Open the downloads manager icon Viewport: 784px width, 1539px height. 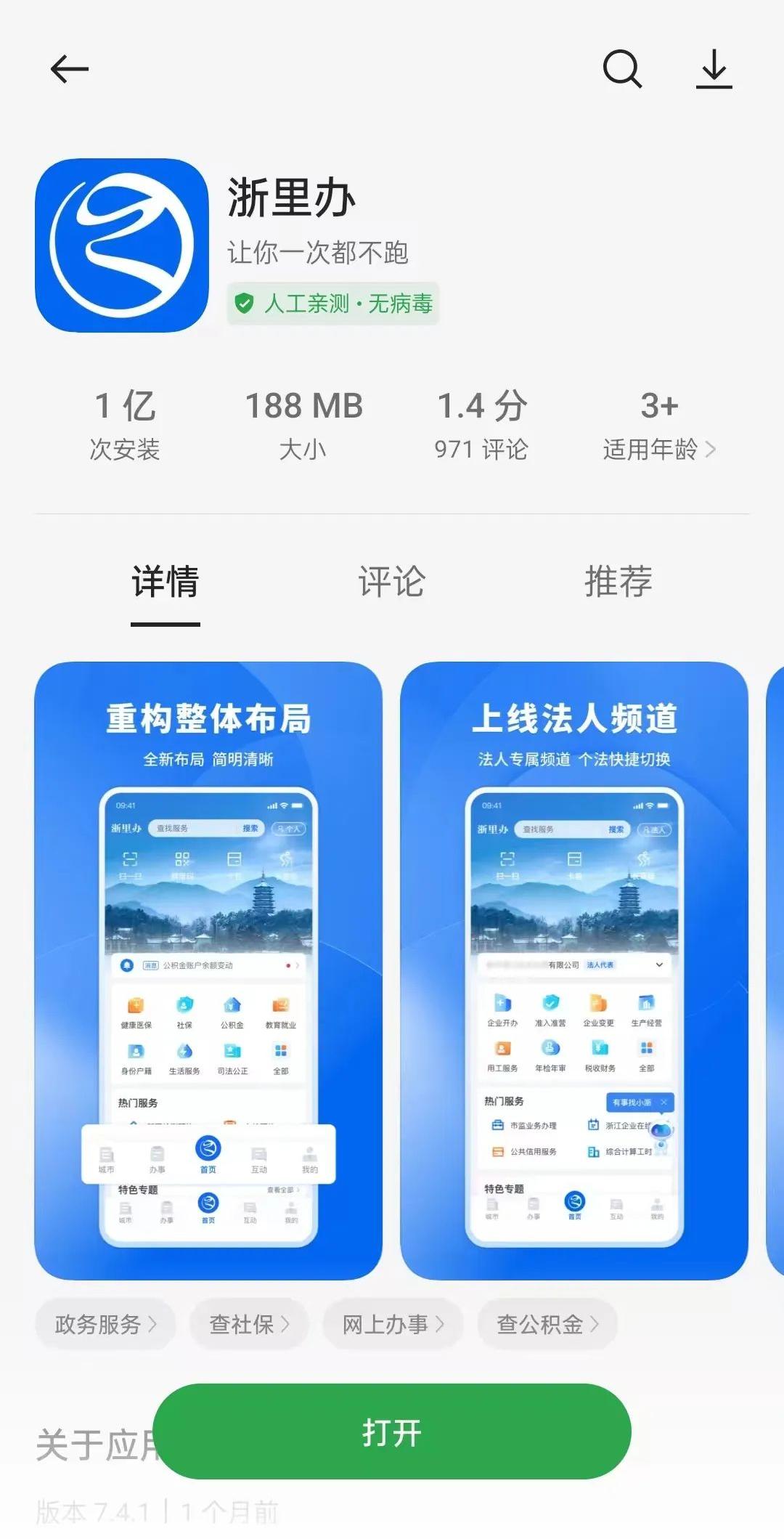(714, 69)
